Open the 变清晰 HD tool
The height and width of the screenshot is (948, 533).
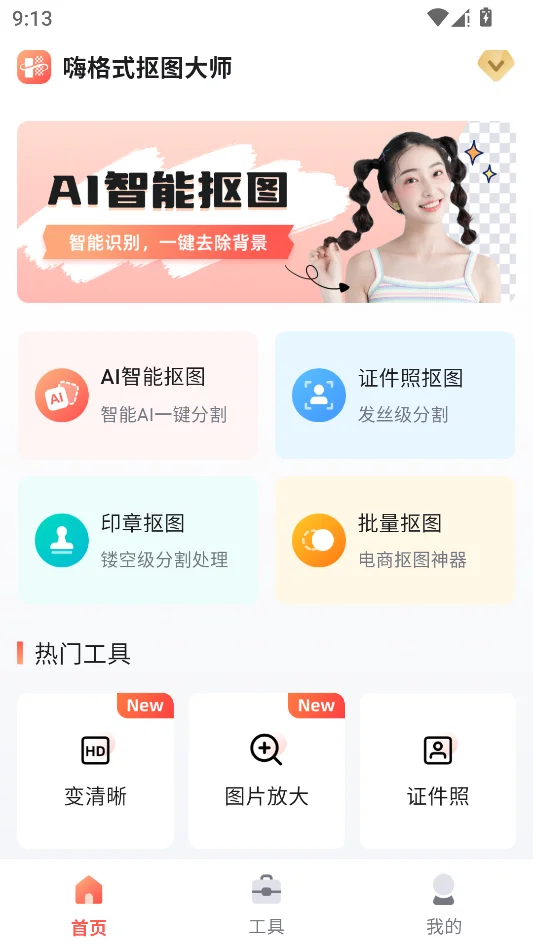click(x=95, y=771)
